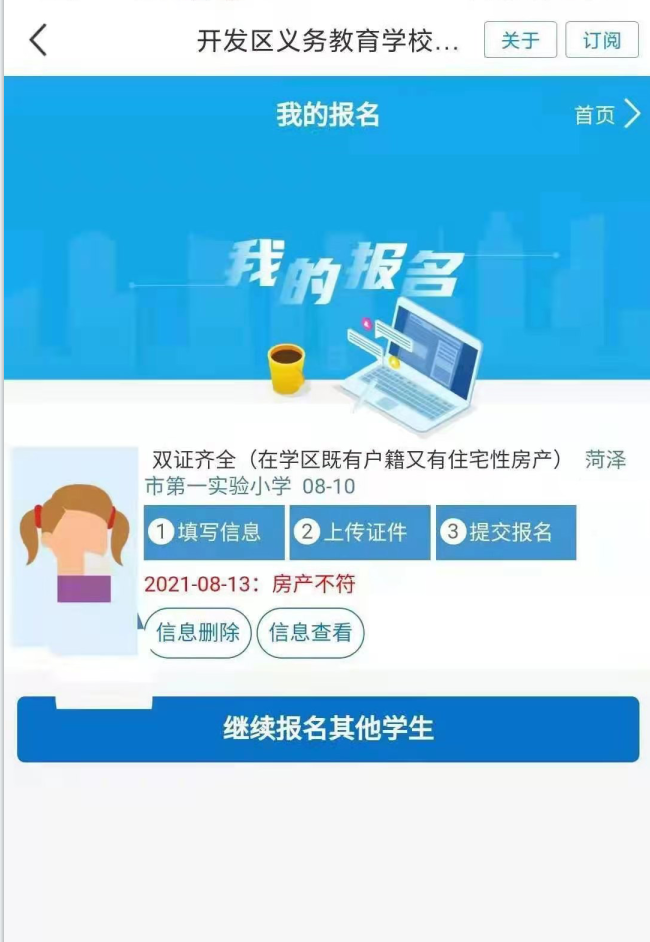Open step 3 提交报名
Screen dimensions: 650x942
click(506, 532)
